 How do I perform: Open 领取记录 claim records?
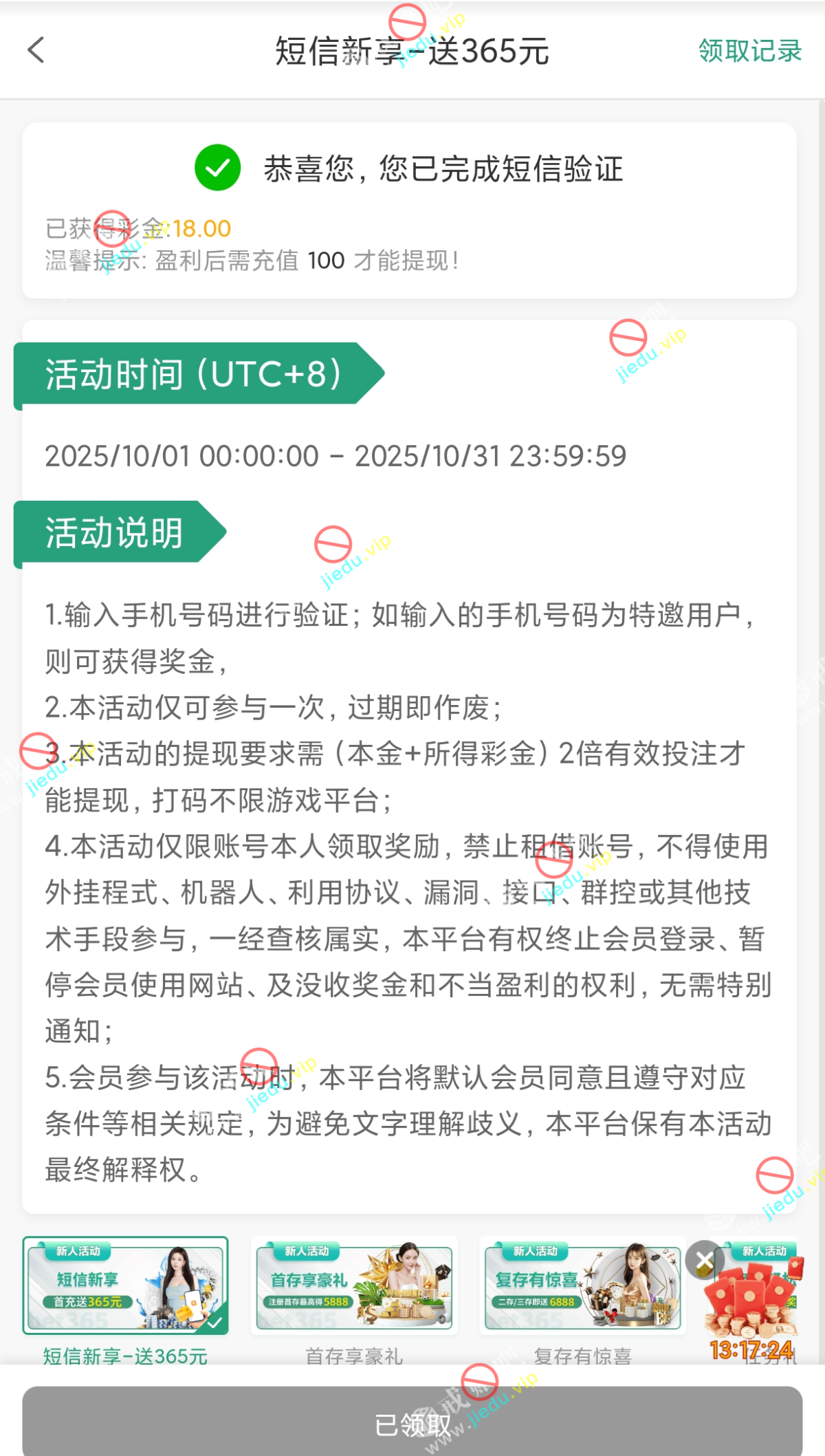click(x=749, y=51)
